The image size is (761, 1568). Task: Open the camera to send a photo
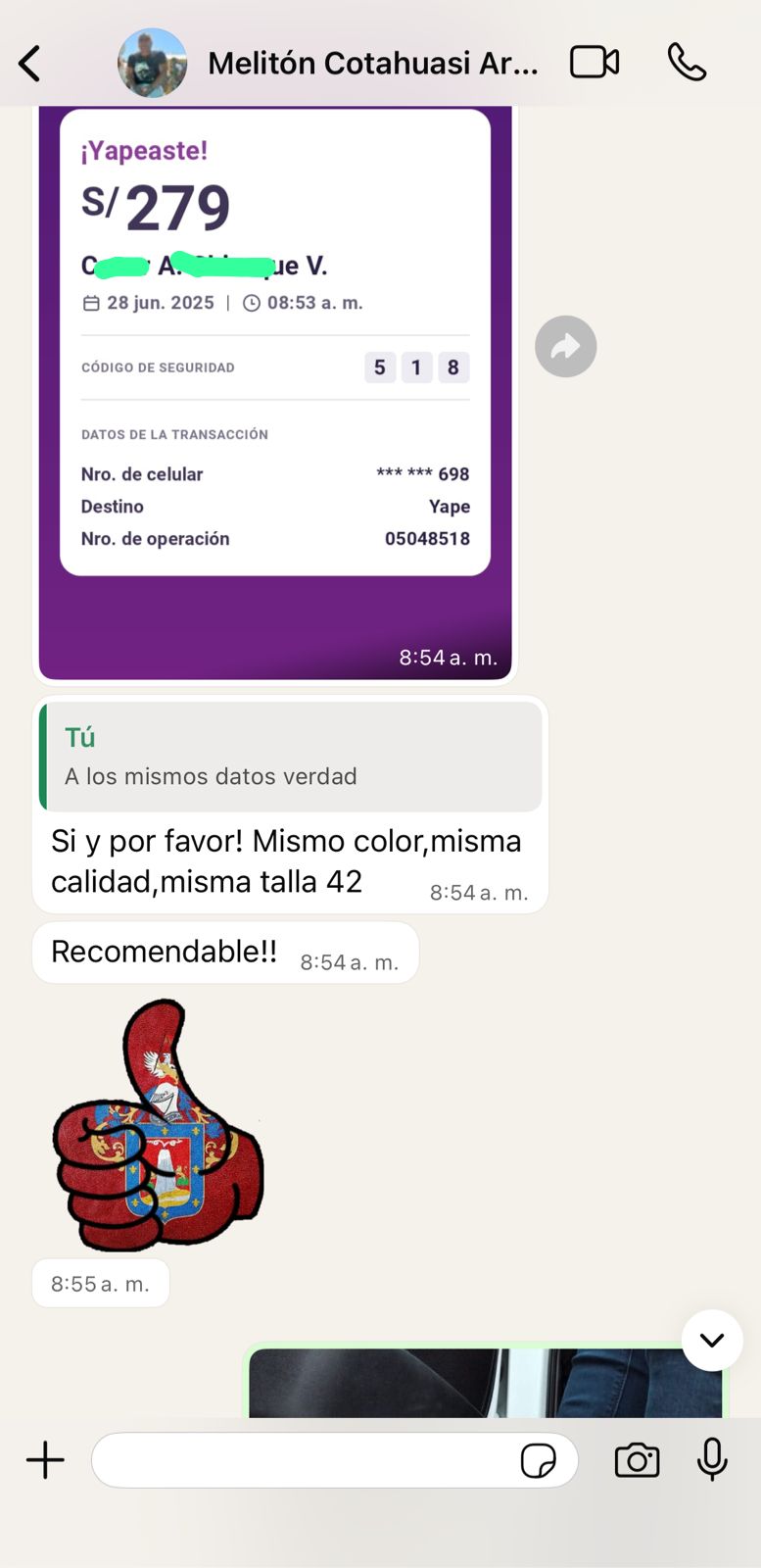tap(637, 1460)
